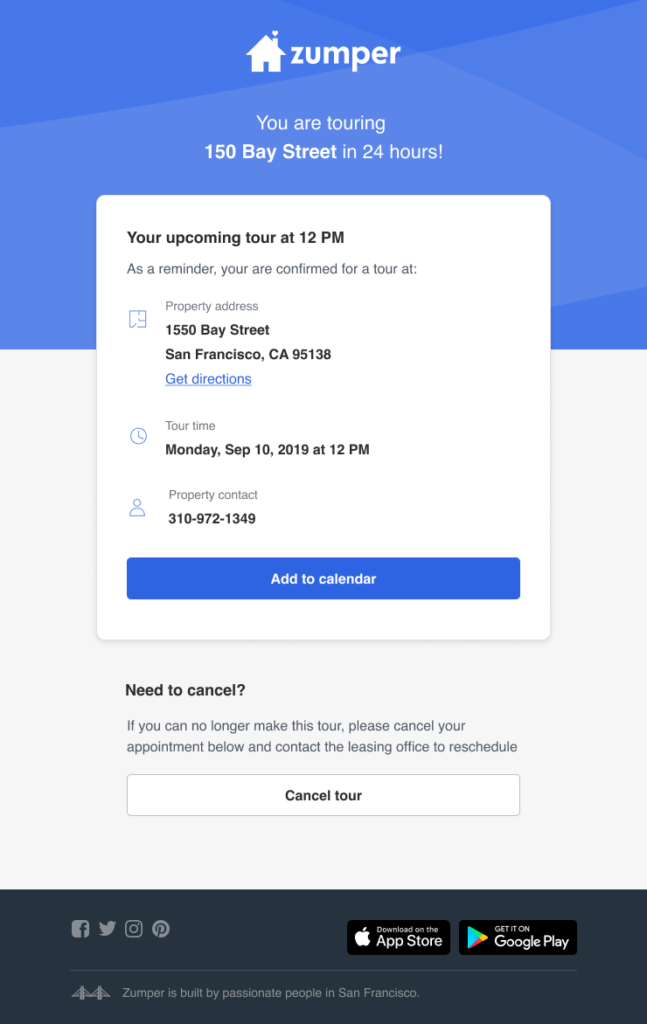Tap the Add to calendar button
Viewport: 647px width, 1024px height.
323,579
